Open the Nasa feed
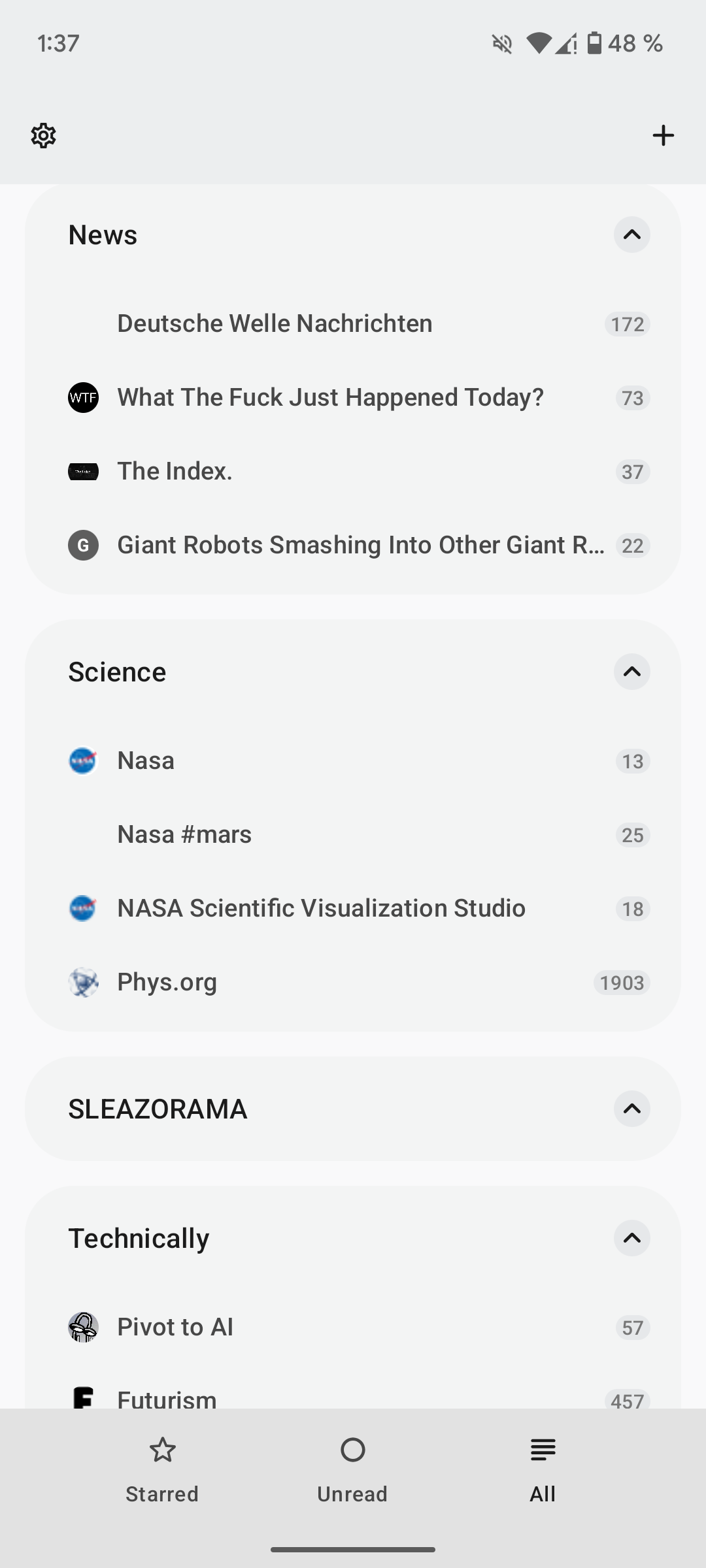This screenshot has height=1568, width=706. click(353, 760)
